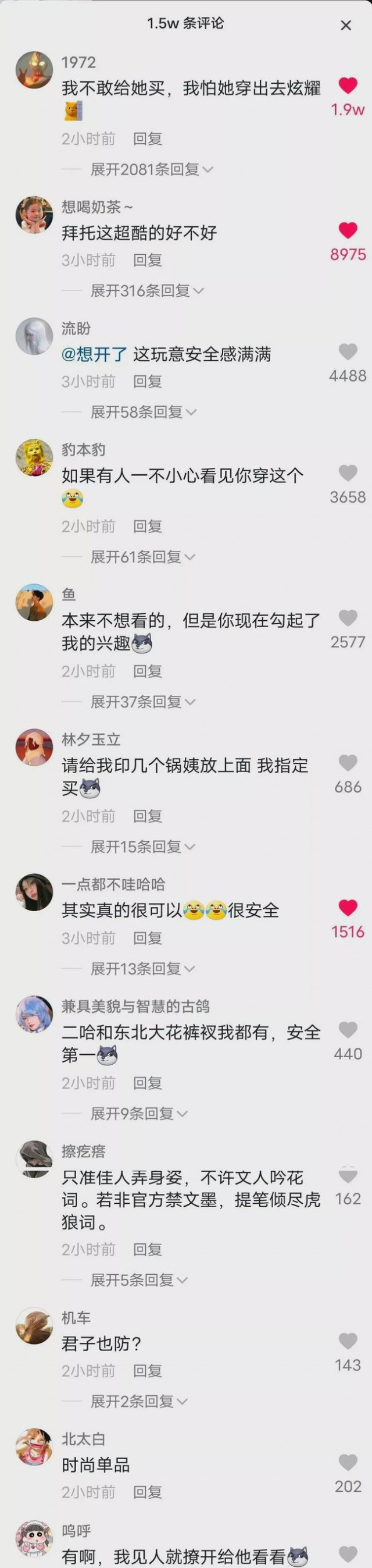This screenshot has height=1568, width=372.
Task: Expand 13 replies under 一点都不哇哈哈's comment
Action: pos(142,968)
